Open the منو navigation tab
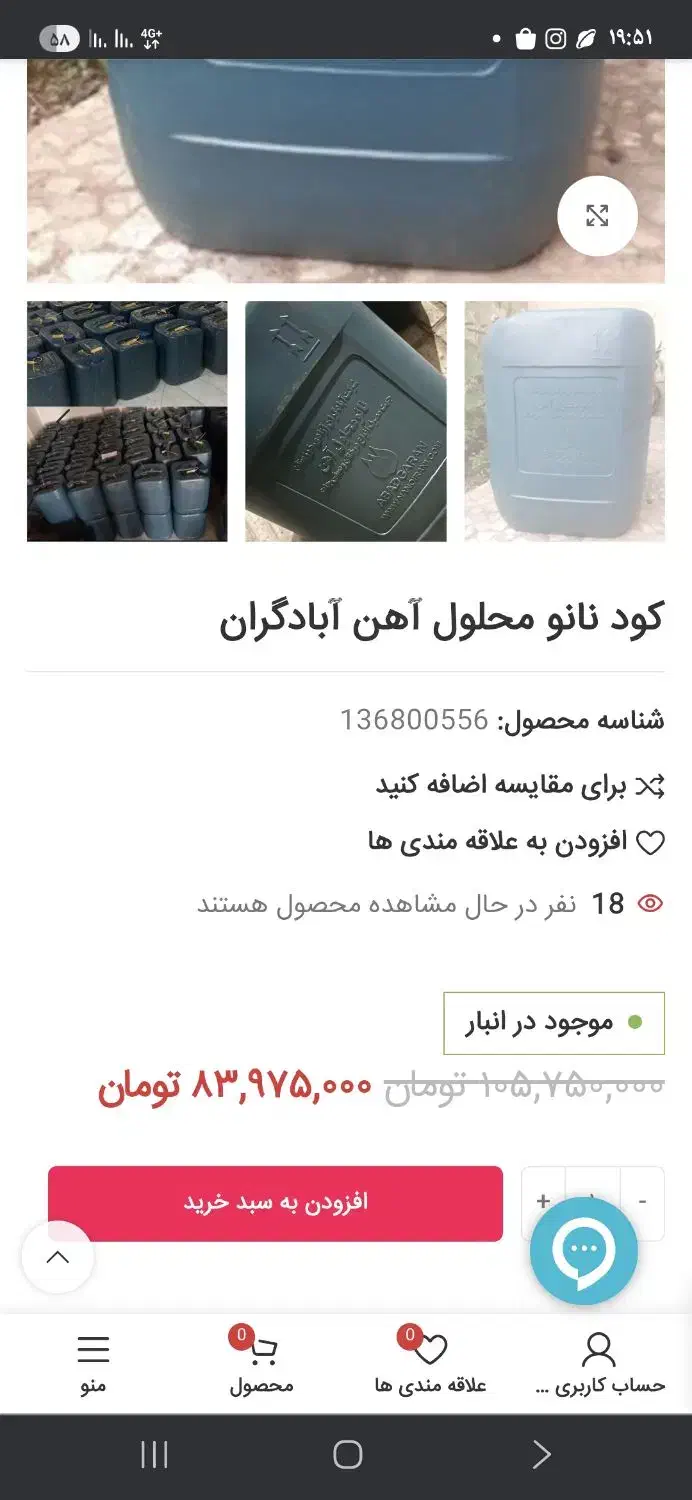The width and height of the screenshot is (692, 1500). pyautogui.click(x=93, y=1364)
